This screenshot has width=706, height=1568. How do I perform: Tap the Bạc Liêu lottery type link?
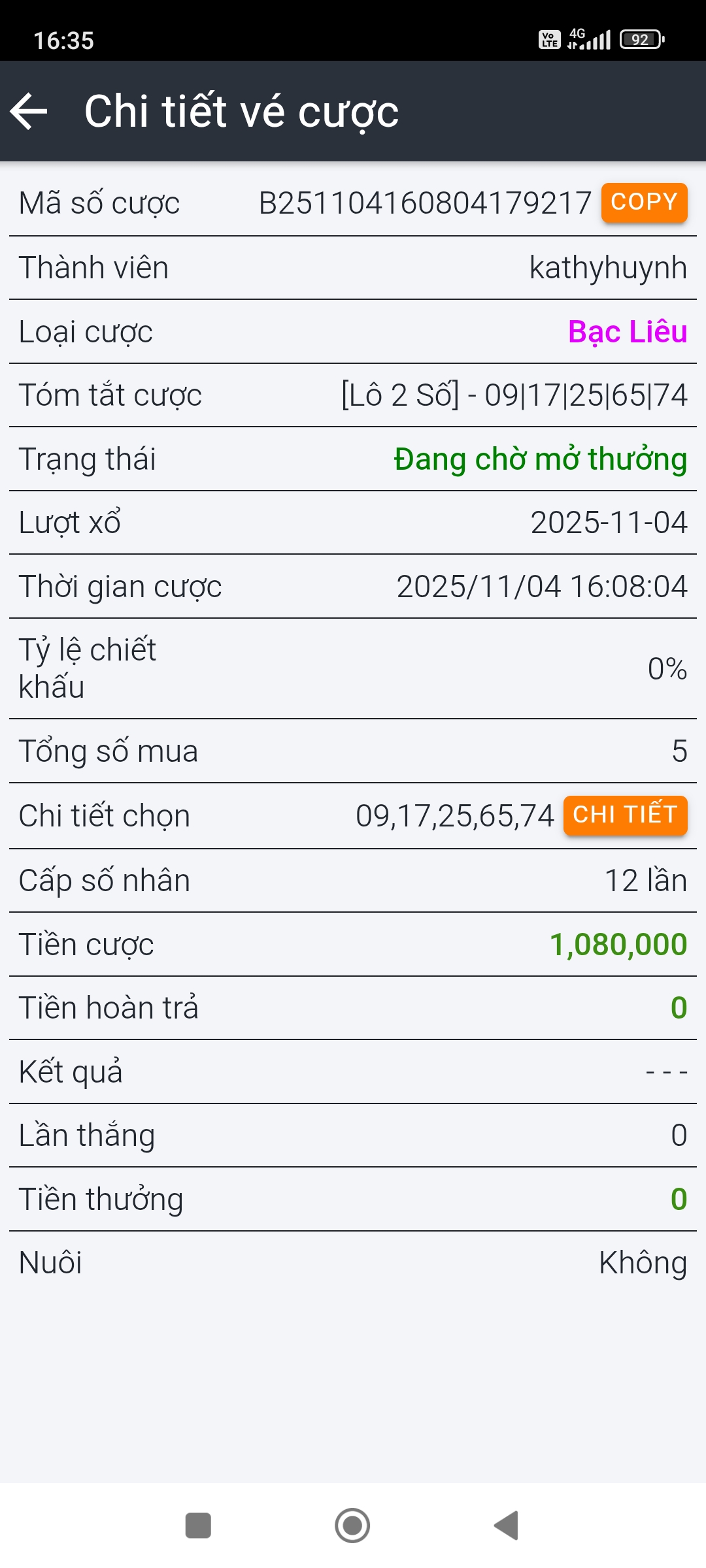[627, 332]
